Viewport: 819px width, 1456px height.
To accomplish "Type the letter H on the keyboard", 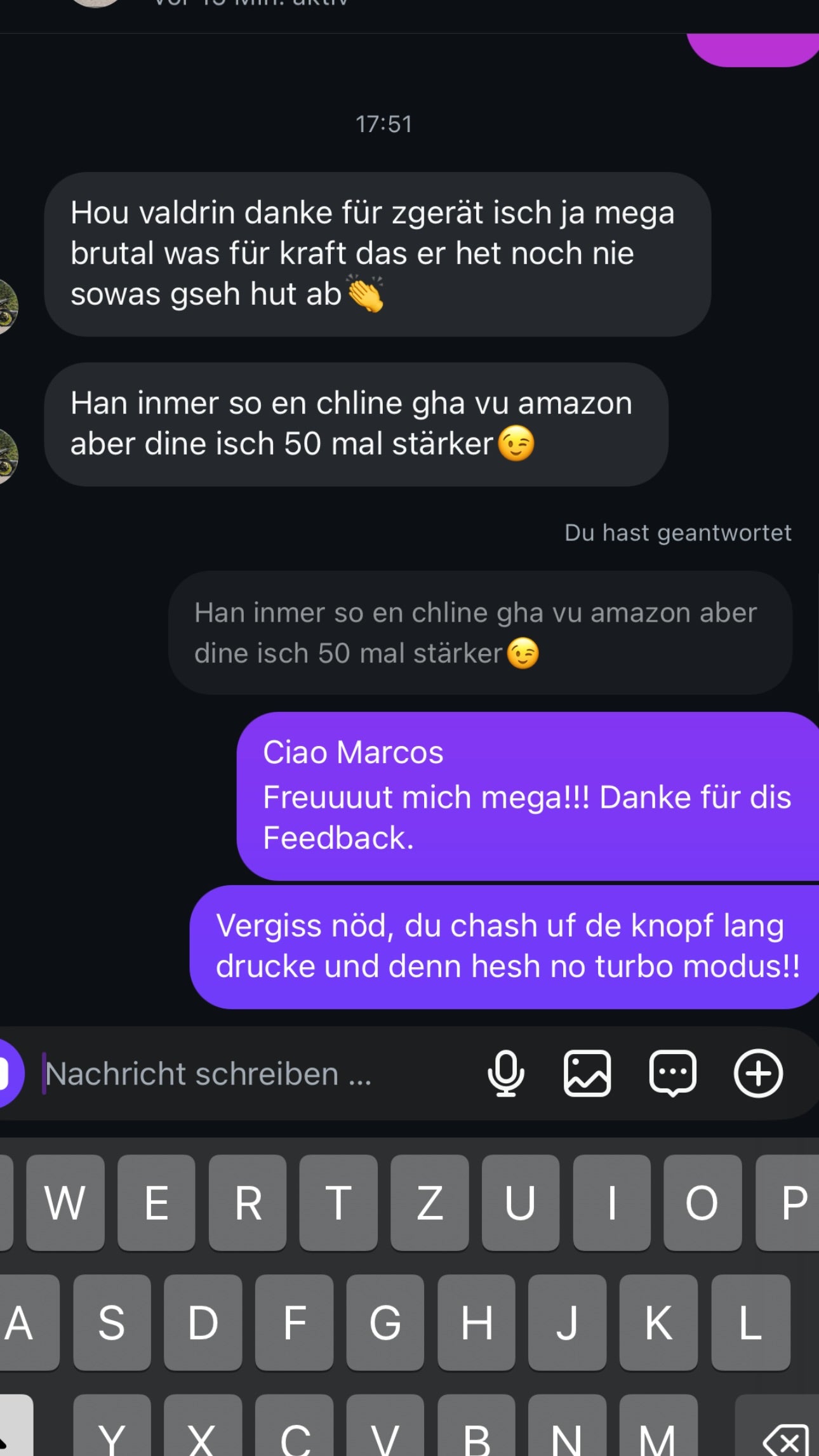I will (x=477, y=1323).
